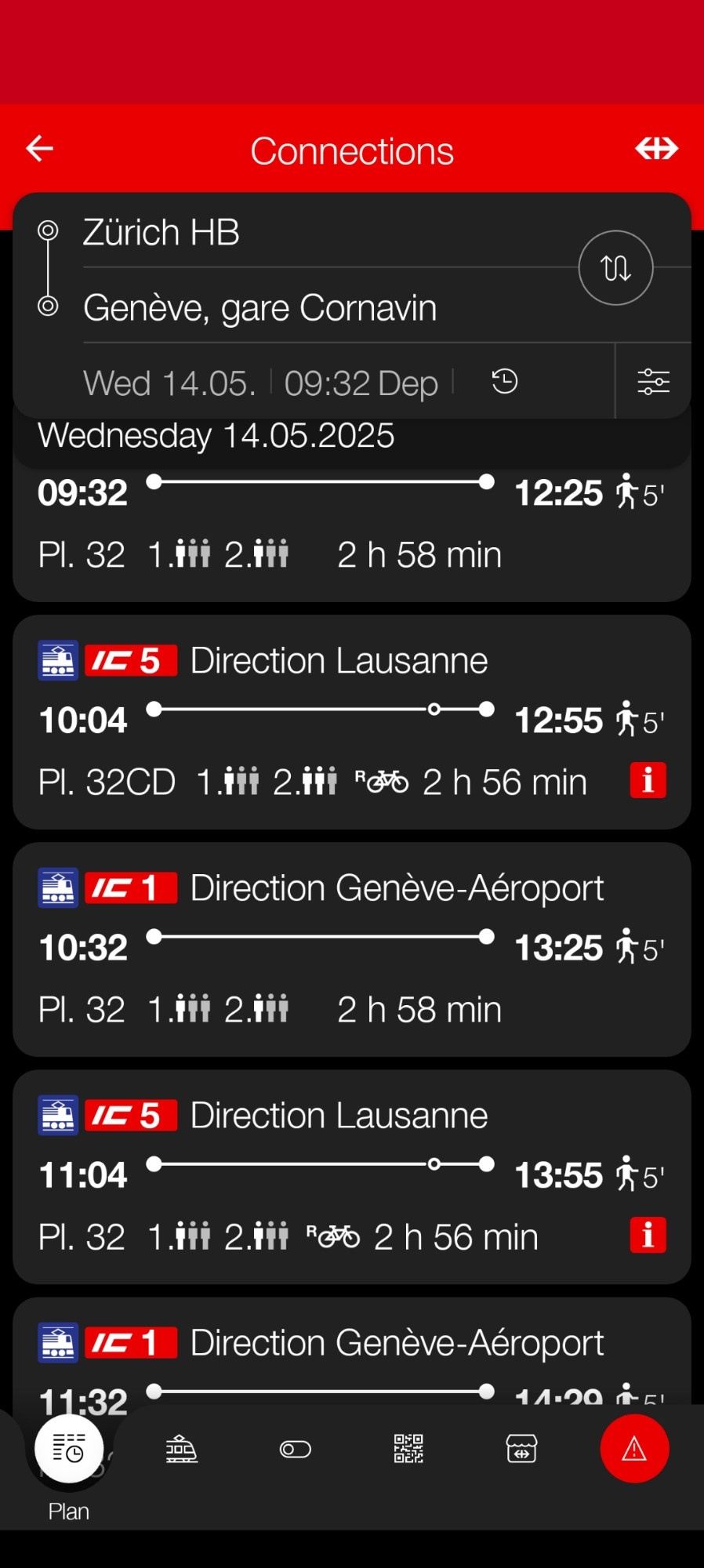Reset departure time to now via clock icon

pos(505,382)
